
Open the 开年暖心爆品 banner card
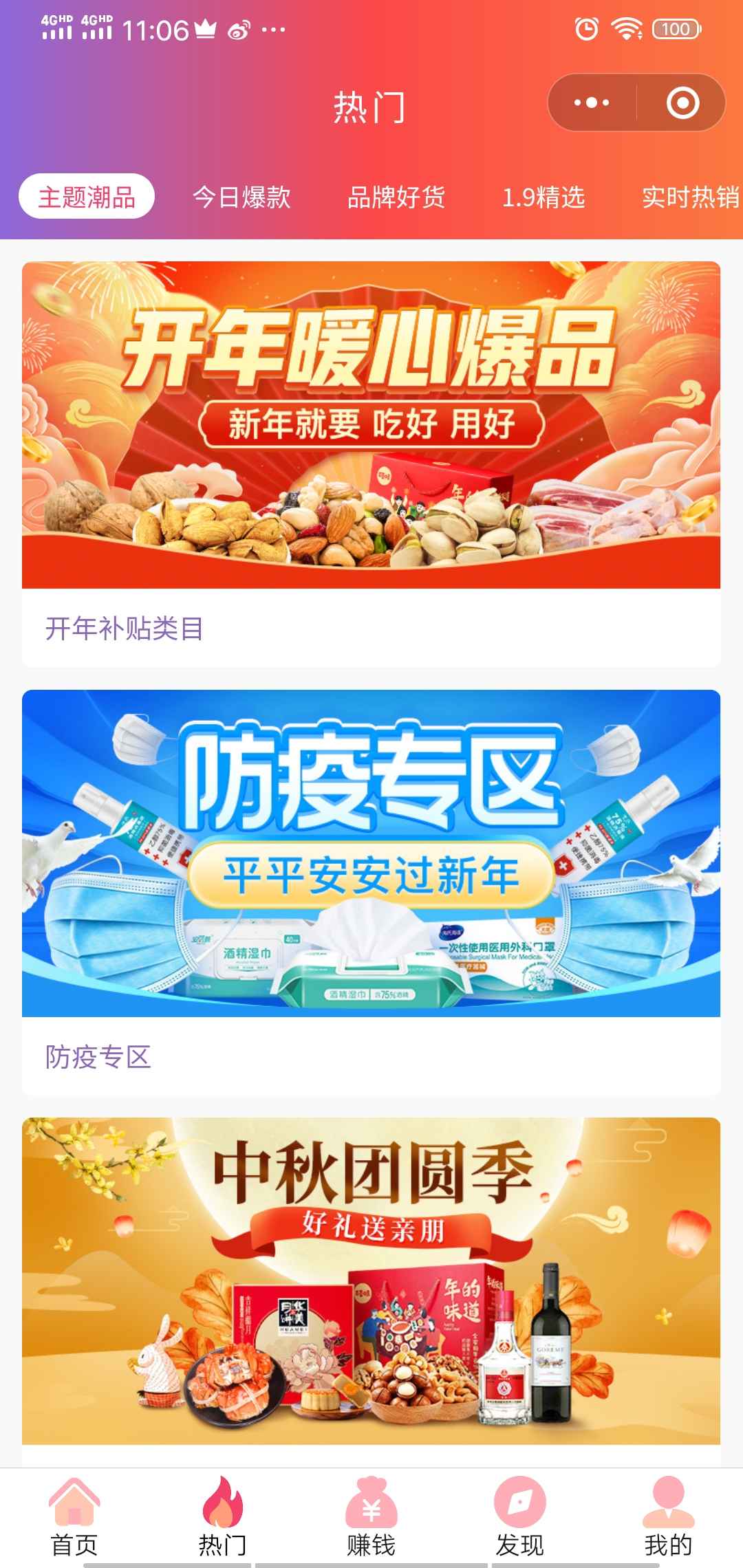[x=371, y=425]
